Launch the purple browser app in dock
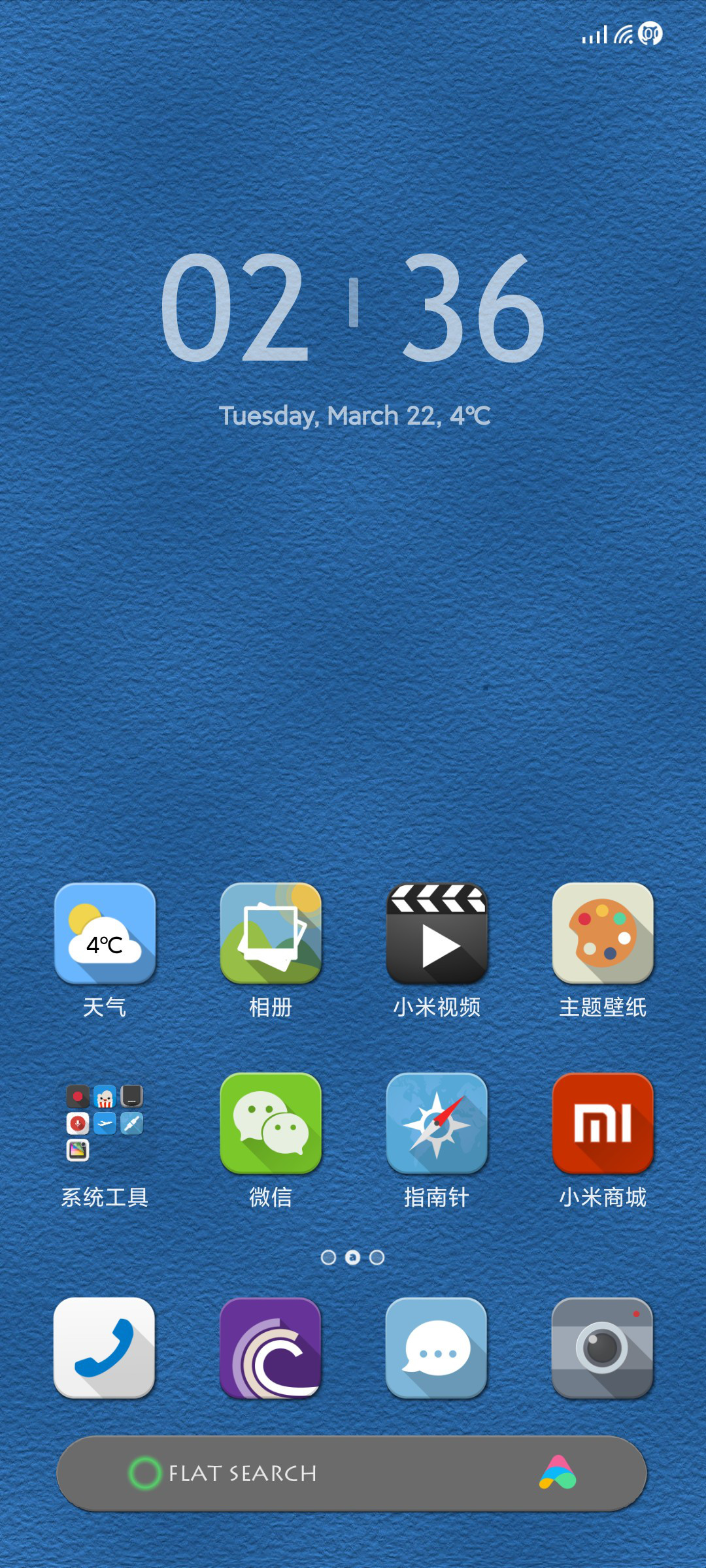Image resolution: width=706 pixels, height=1568 pixels. pos(271,1348)
